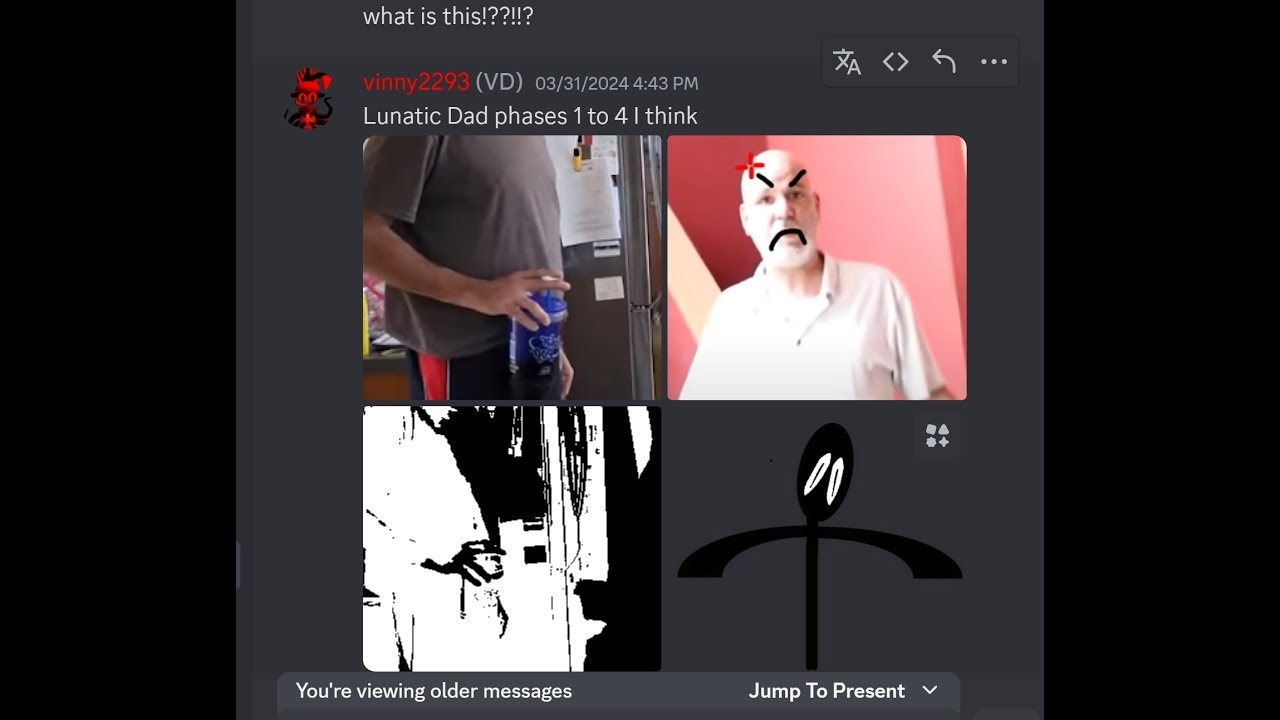Translate vinny2293's message
This screenshot has width=1280, height=720.
coord(846,62)
